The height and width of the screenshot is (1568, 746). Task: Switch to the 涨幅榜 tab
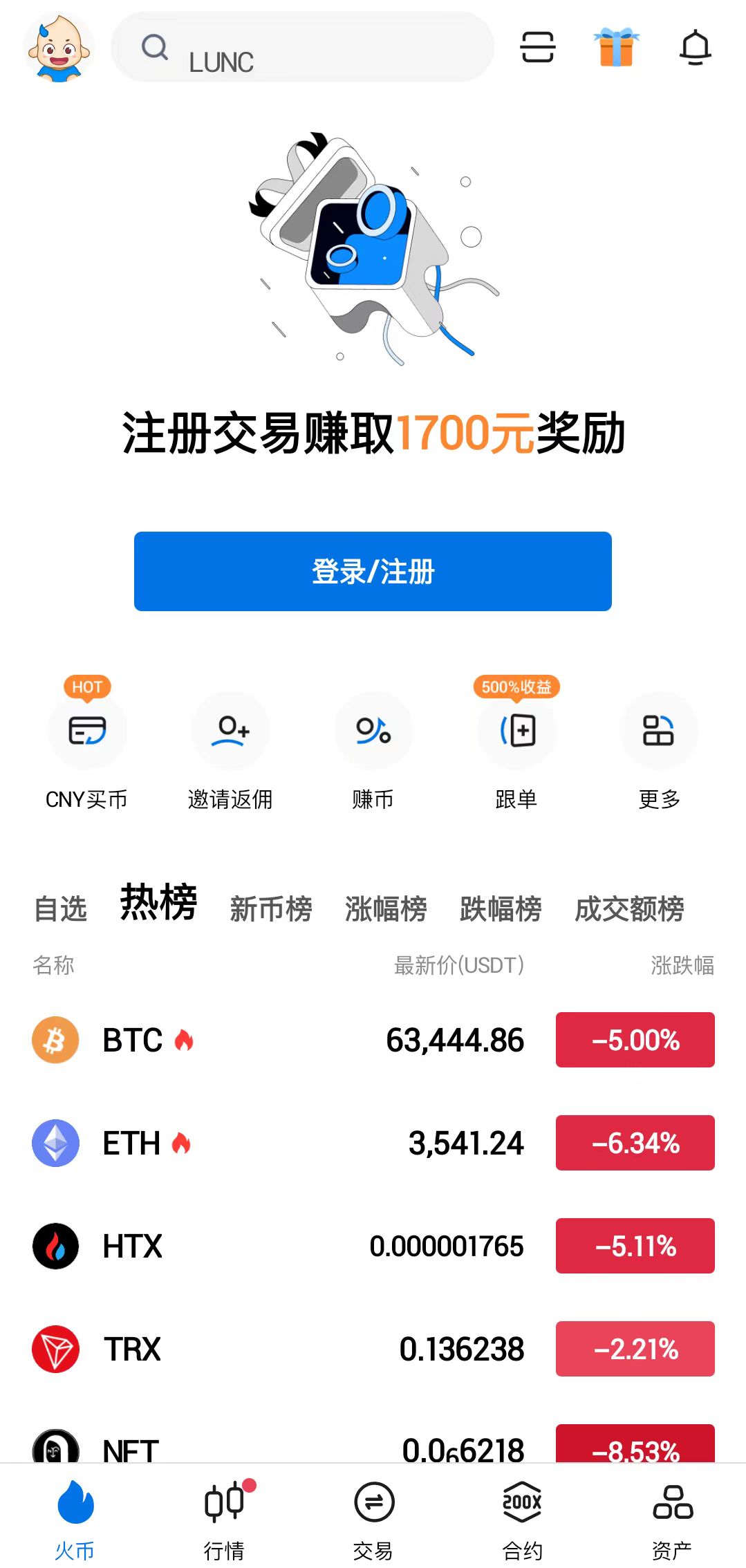click(386, 908)
